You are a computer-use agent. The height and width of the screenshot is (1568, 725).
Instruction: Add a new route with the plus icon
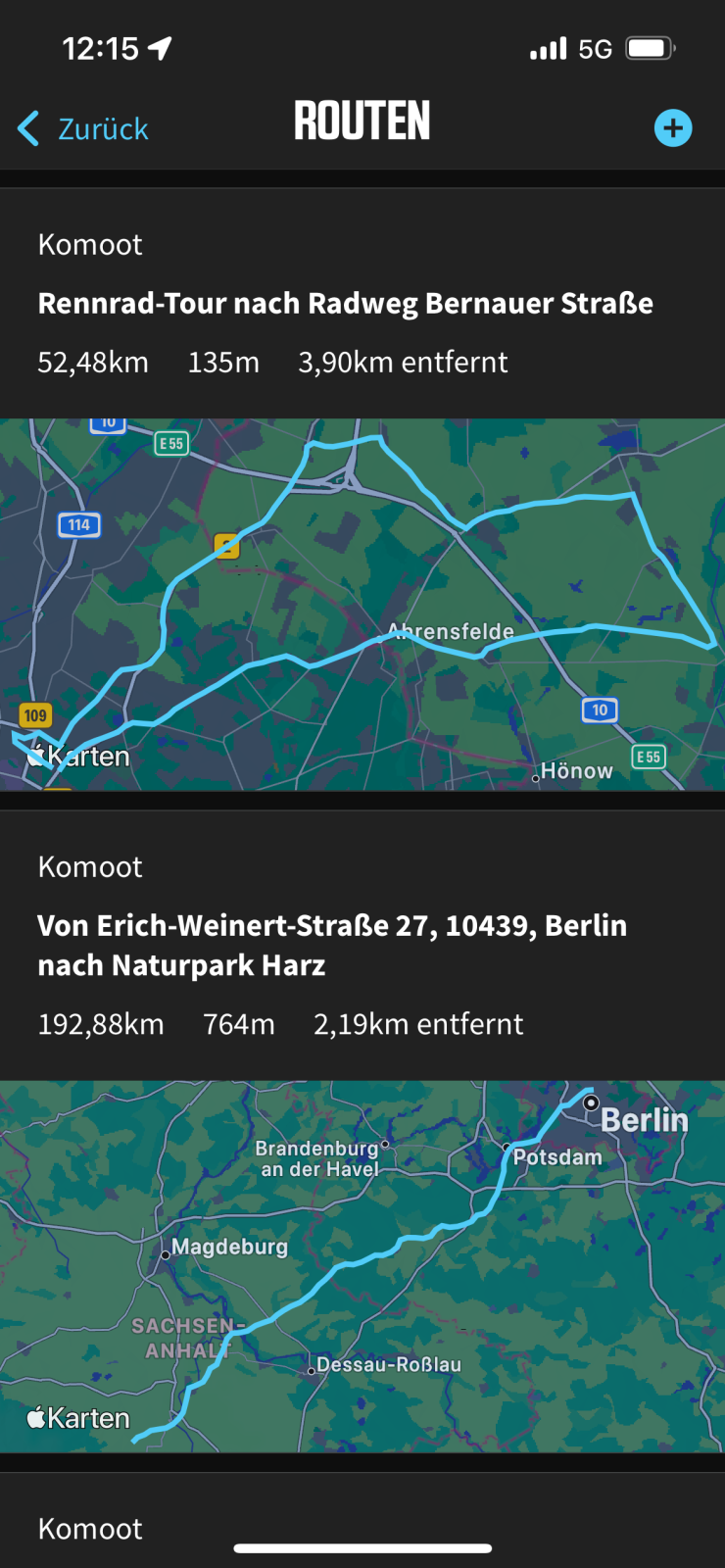click(x=672, y=128)
